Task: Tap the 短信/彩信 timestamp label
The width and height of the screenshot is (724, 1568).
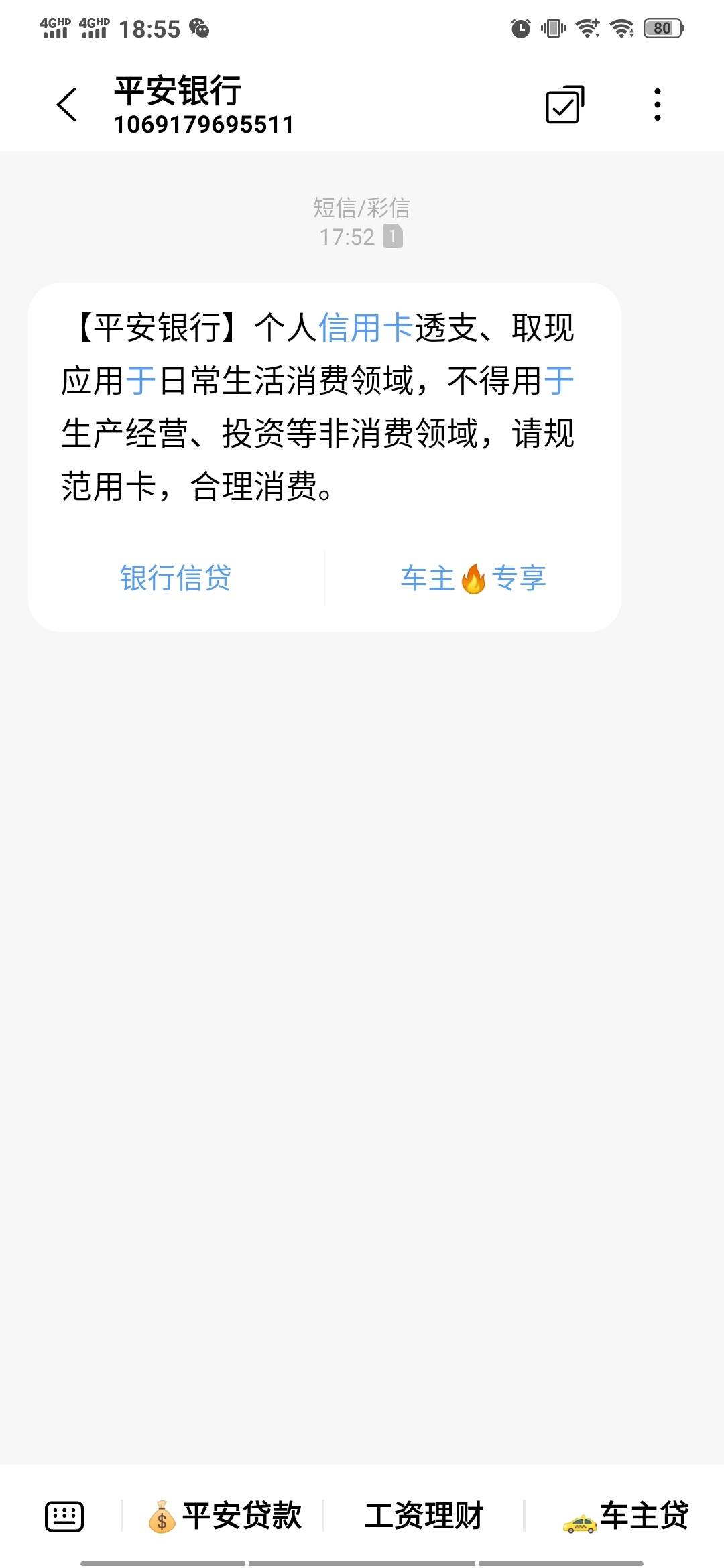Action: click(361, 208)
